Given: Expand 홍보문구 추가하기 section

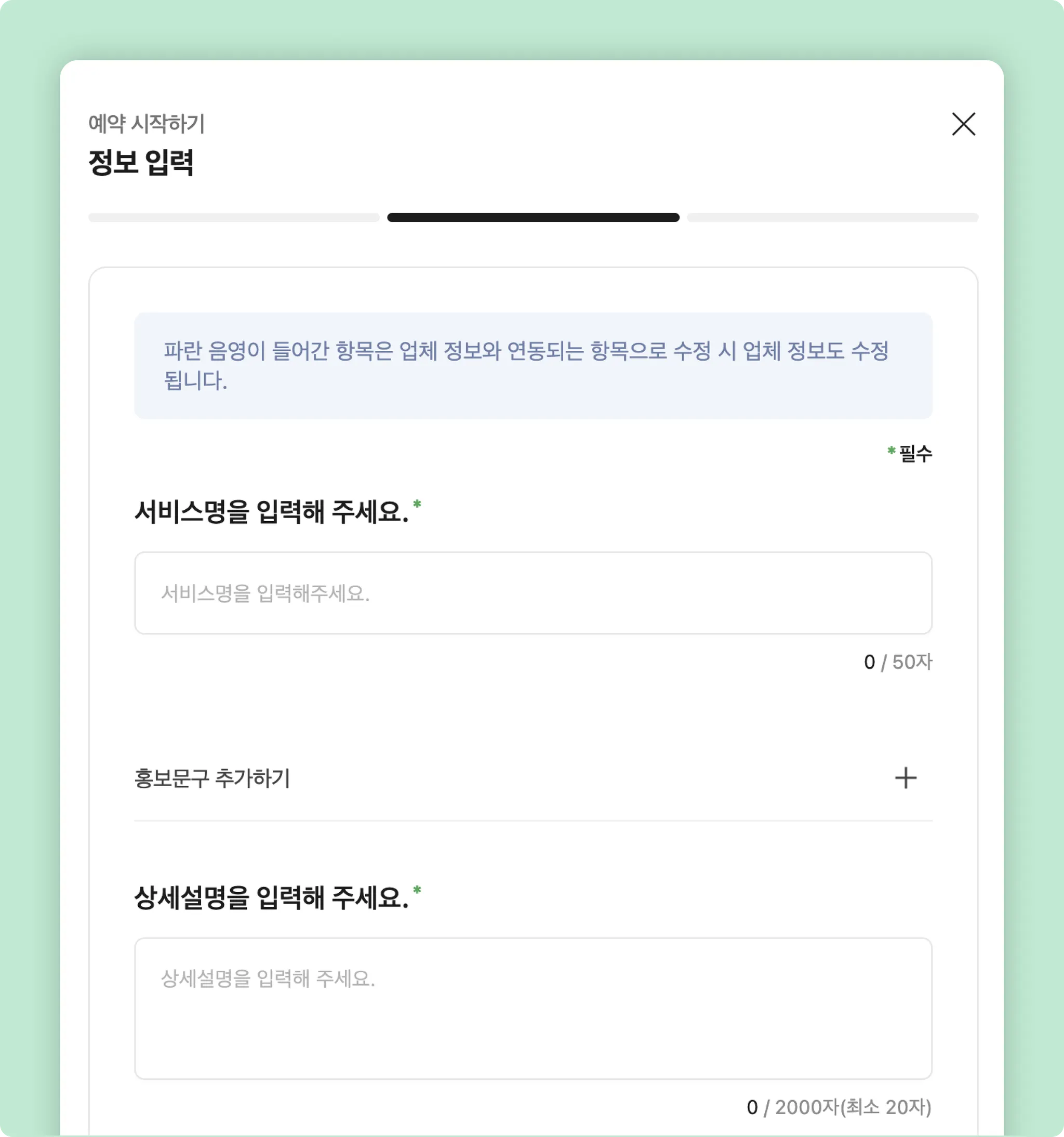Looking at the screenshot, I should (x=905, y=778).
